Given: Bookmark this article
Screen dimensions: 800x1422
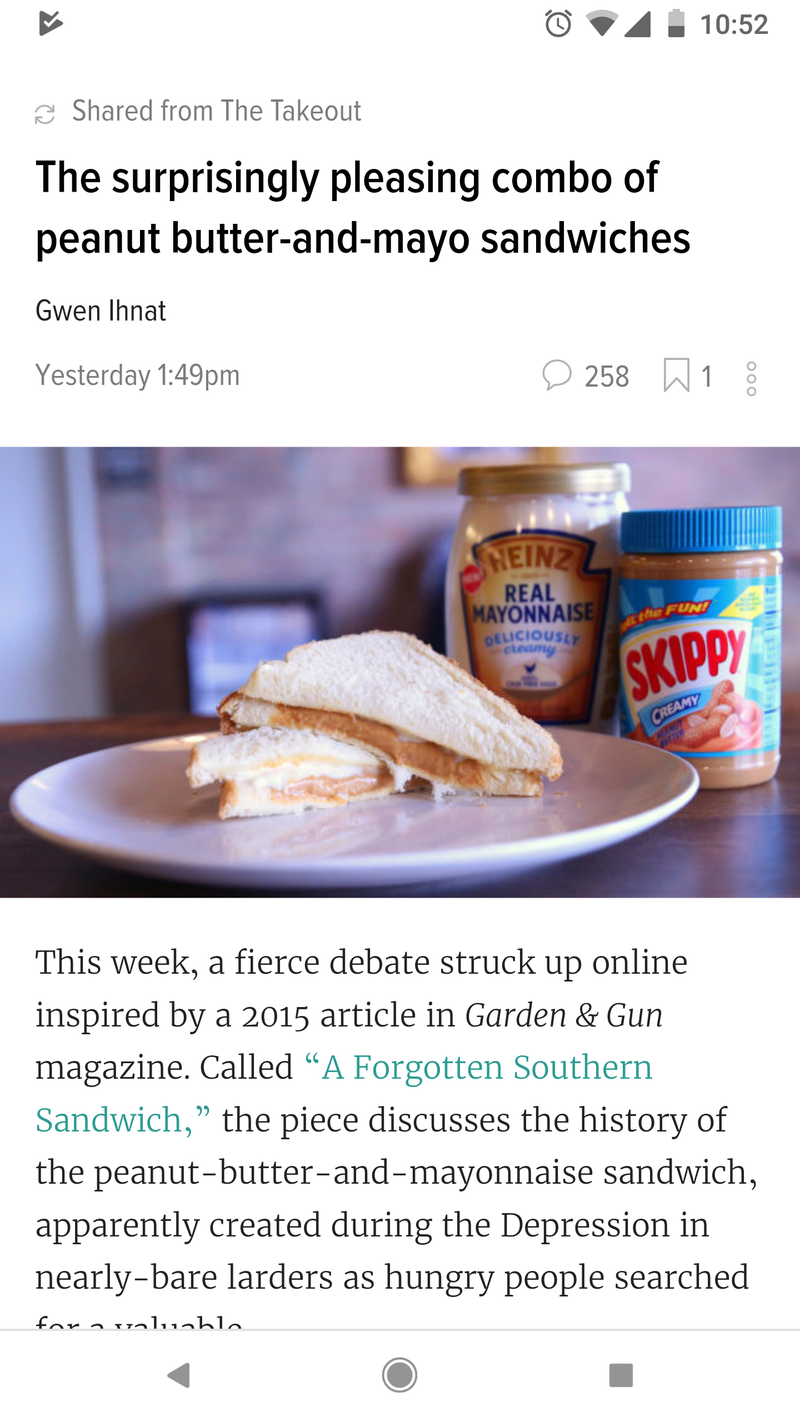Looking at the screenshot, I should pos(678,376).
